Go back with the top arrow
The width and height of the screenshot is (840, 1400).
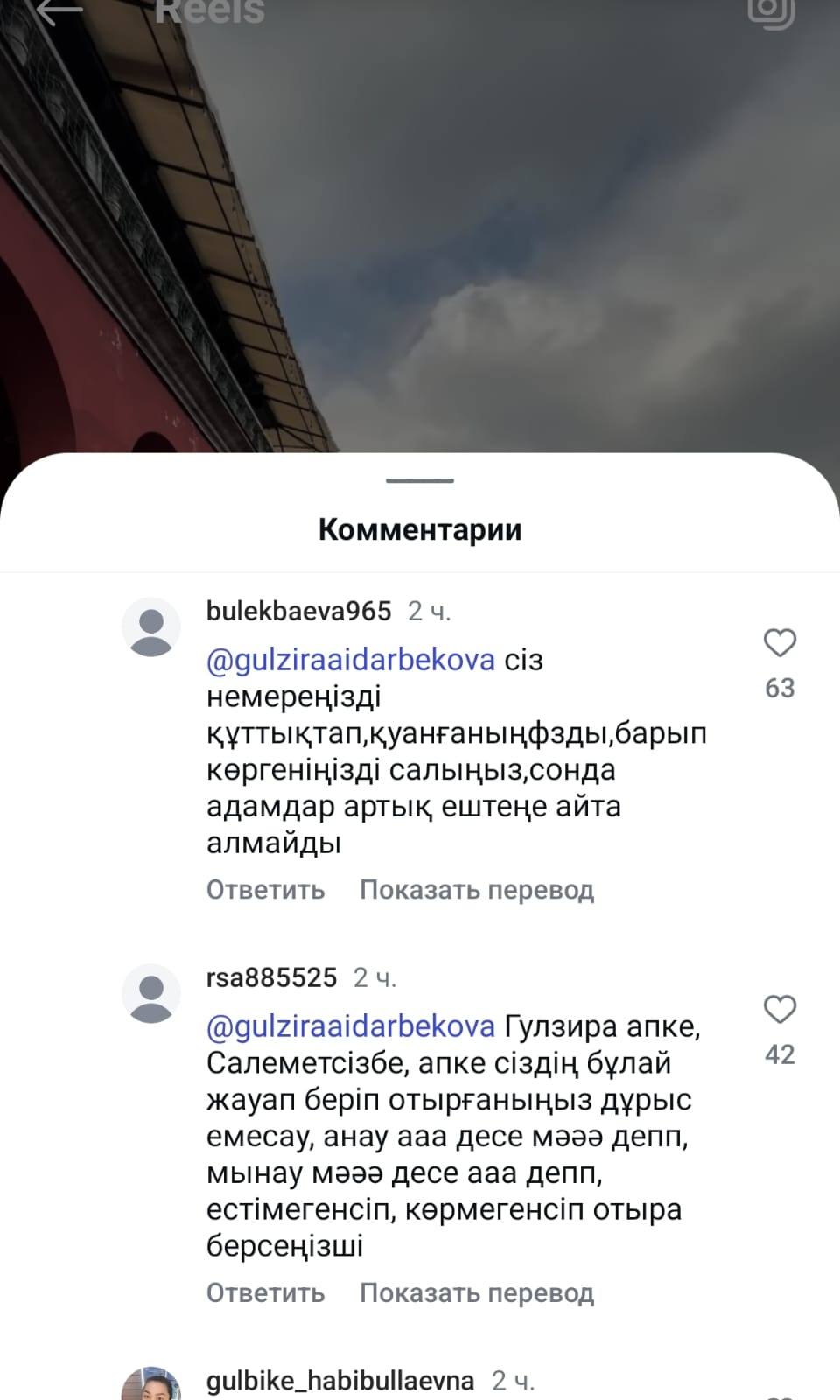[x=59, y=11]
